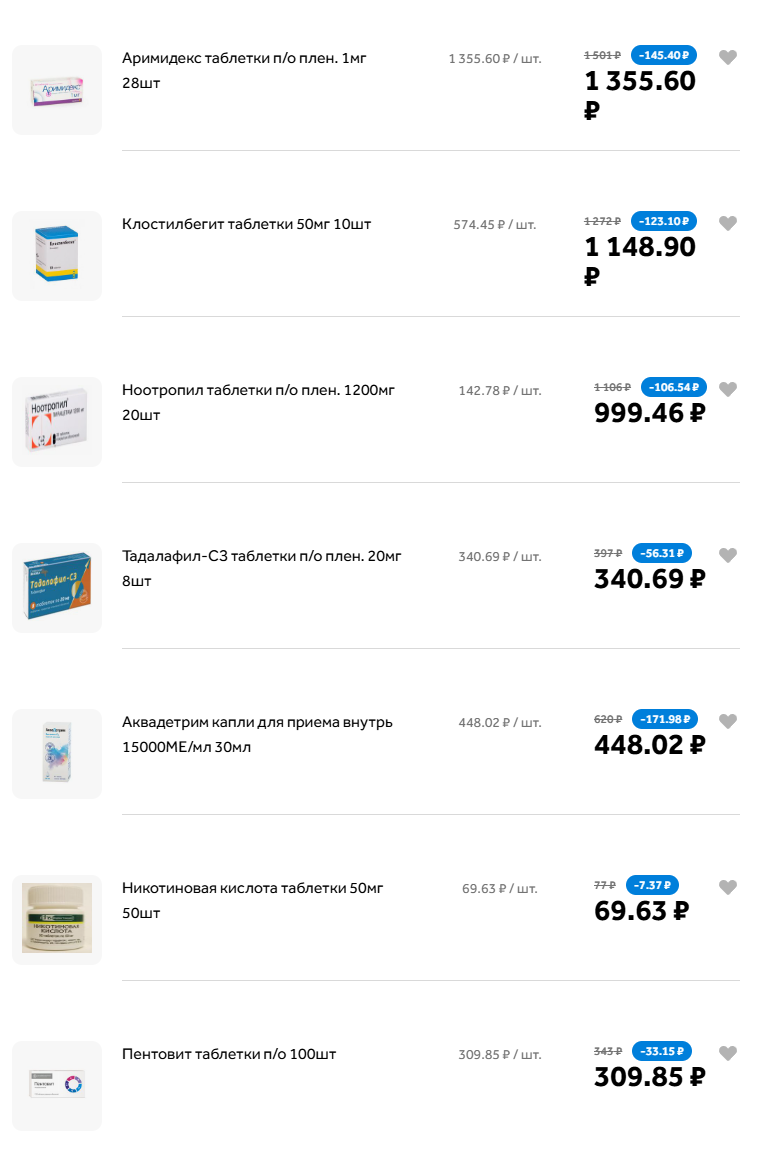
Task: View Клостилбегит таблетки 50мг 10шт details
Action: point(246,224)
